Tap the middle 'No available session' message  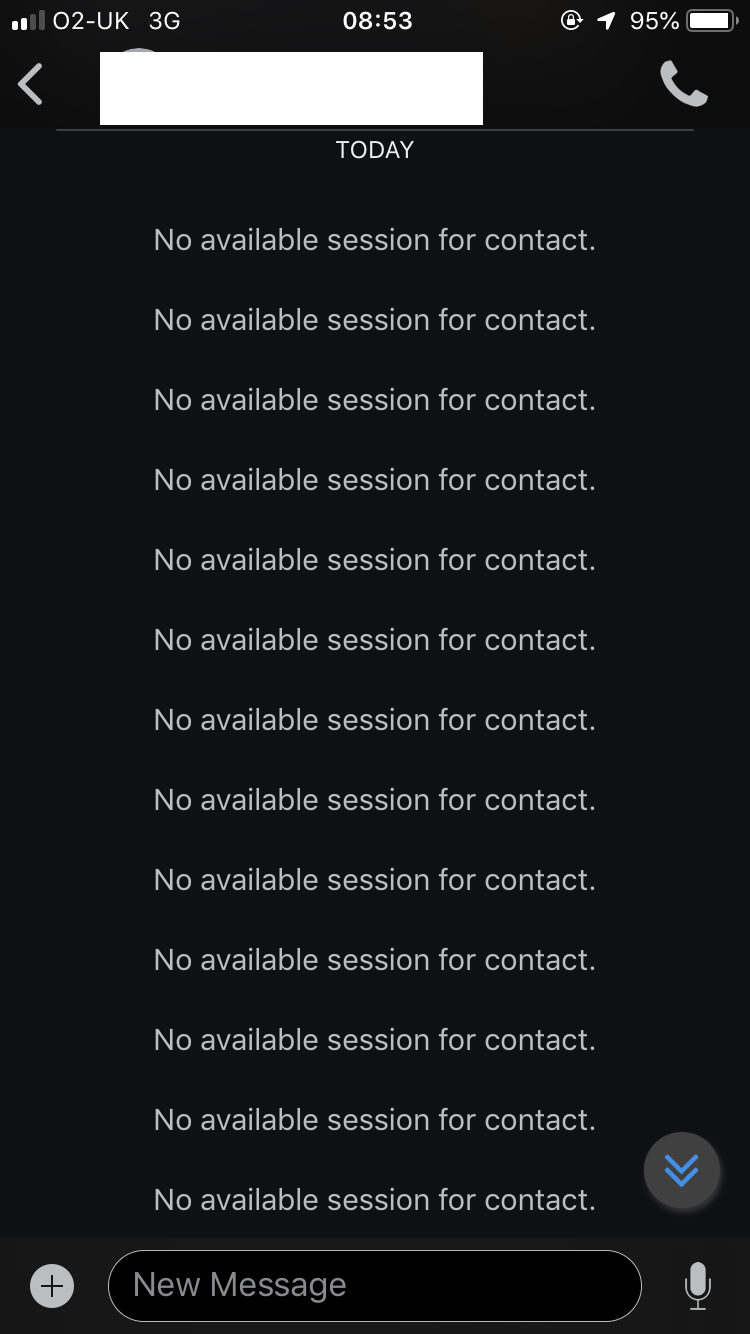tap(374, 719)
